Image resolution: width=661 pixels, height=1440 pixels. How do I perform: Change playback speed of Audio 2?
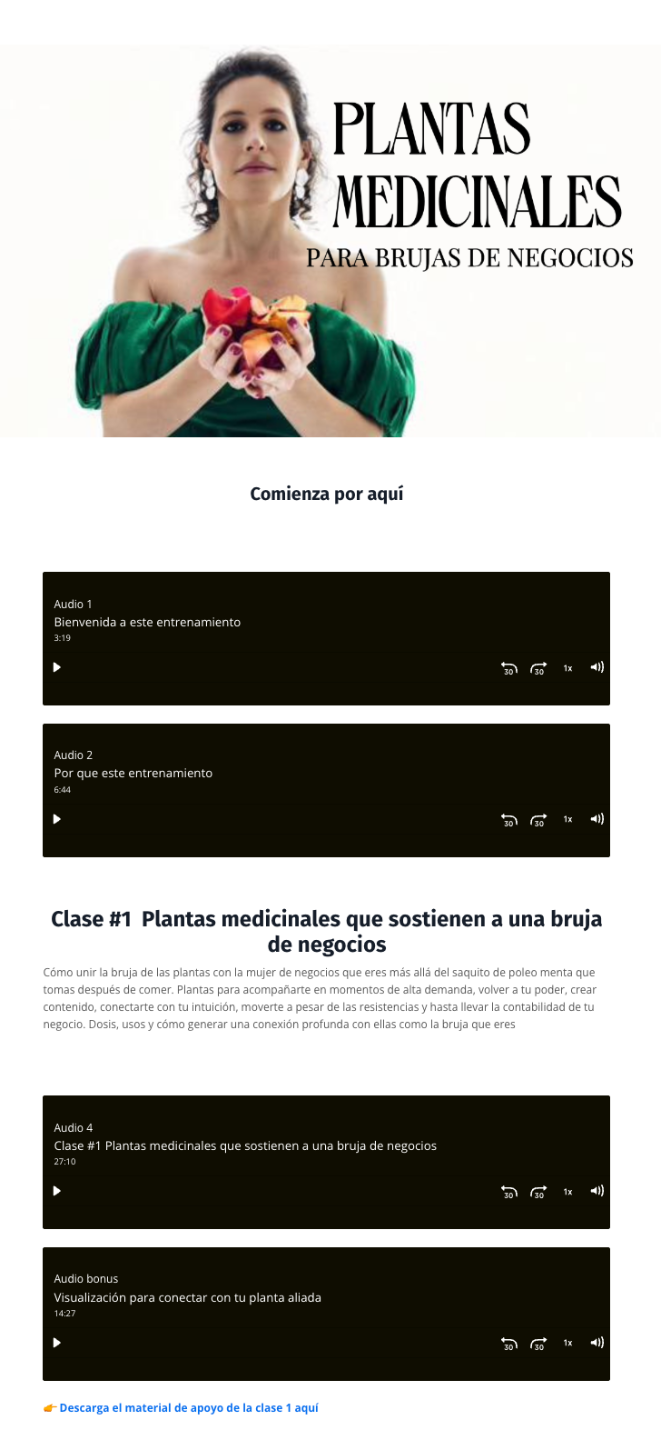point(567,819)
